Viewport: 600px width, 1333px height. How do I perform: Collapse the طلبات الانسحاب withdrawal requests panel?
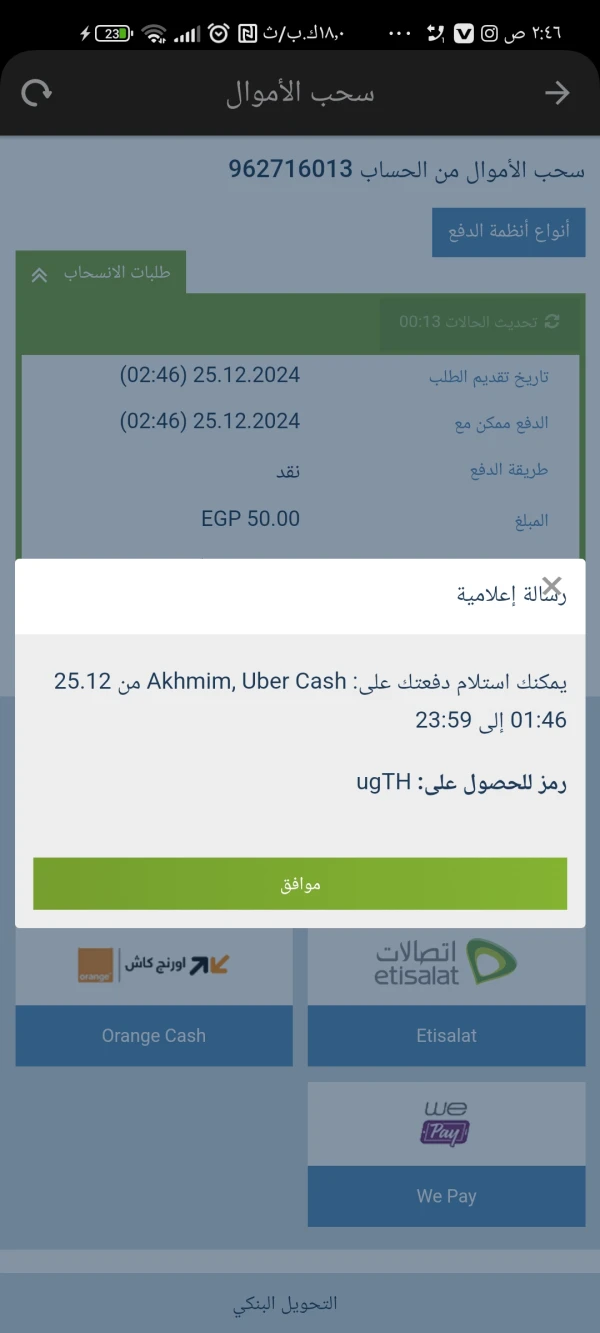tap(101, 273)
